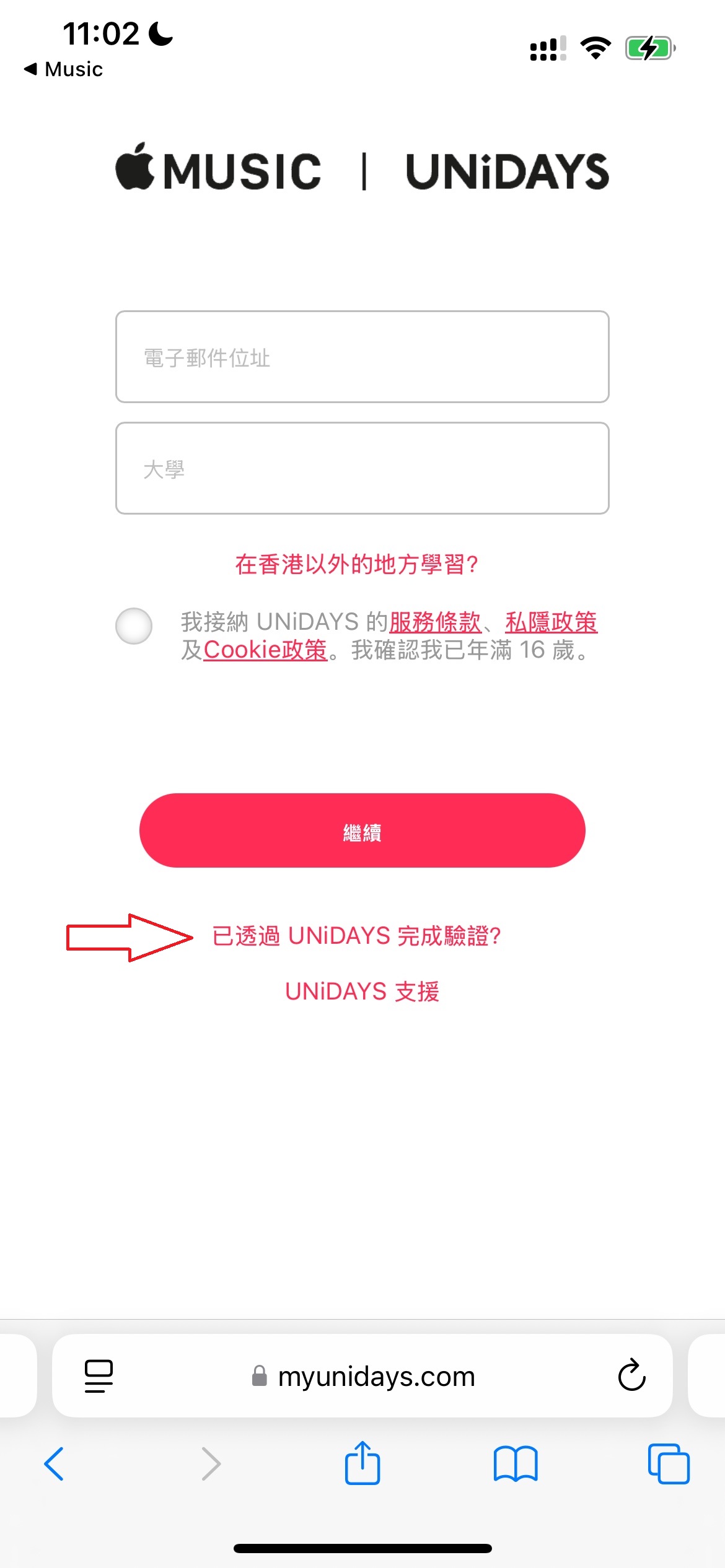
Task: Open the Cookie政策 link
Action: [265, 650]
